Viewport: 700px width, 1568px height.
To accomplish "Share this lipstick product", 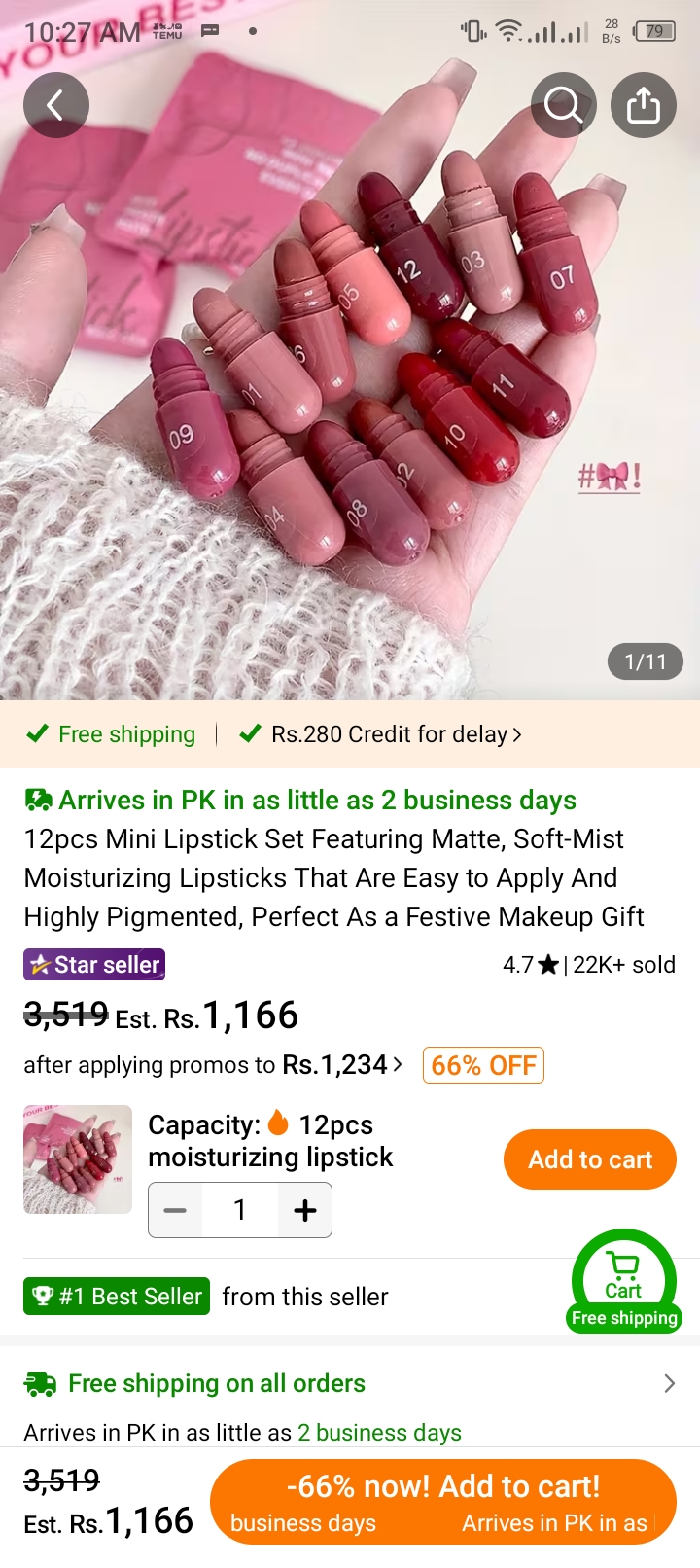I will point(644,105).
